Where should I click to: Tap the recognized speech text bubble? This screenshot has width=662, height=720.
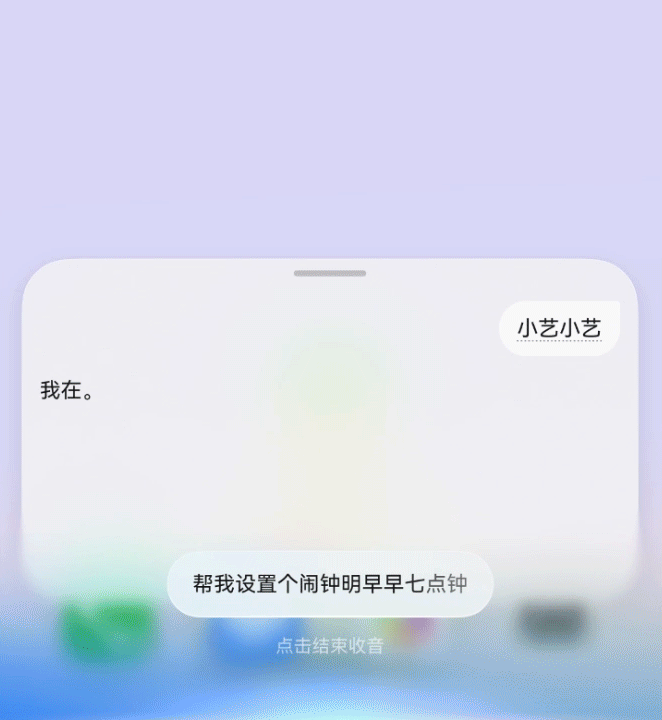point(330,584)
